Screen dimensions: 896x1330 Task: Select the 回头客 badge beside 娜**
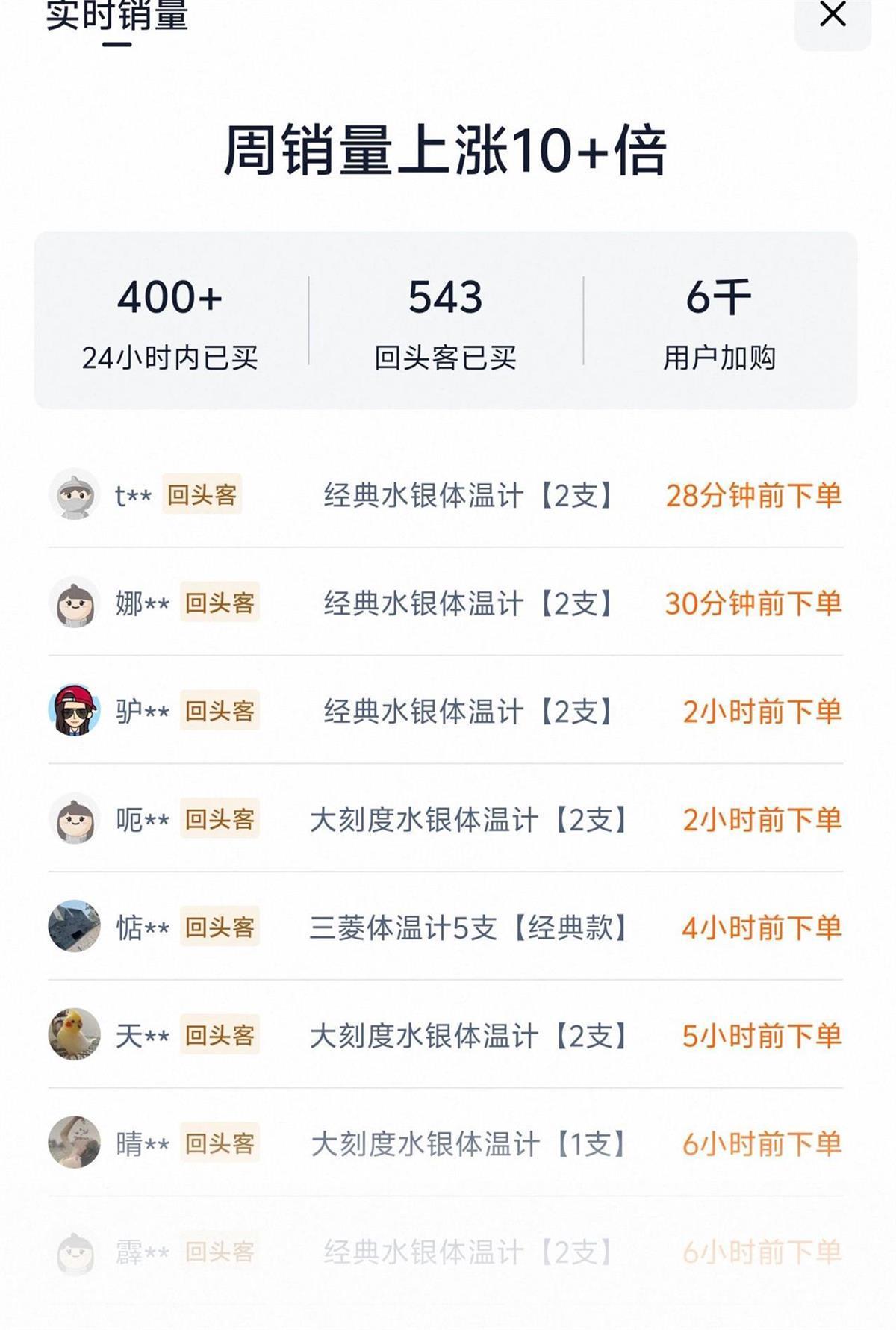click(220, 602)
